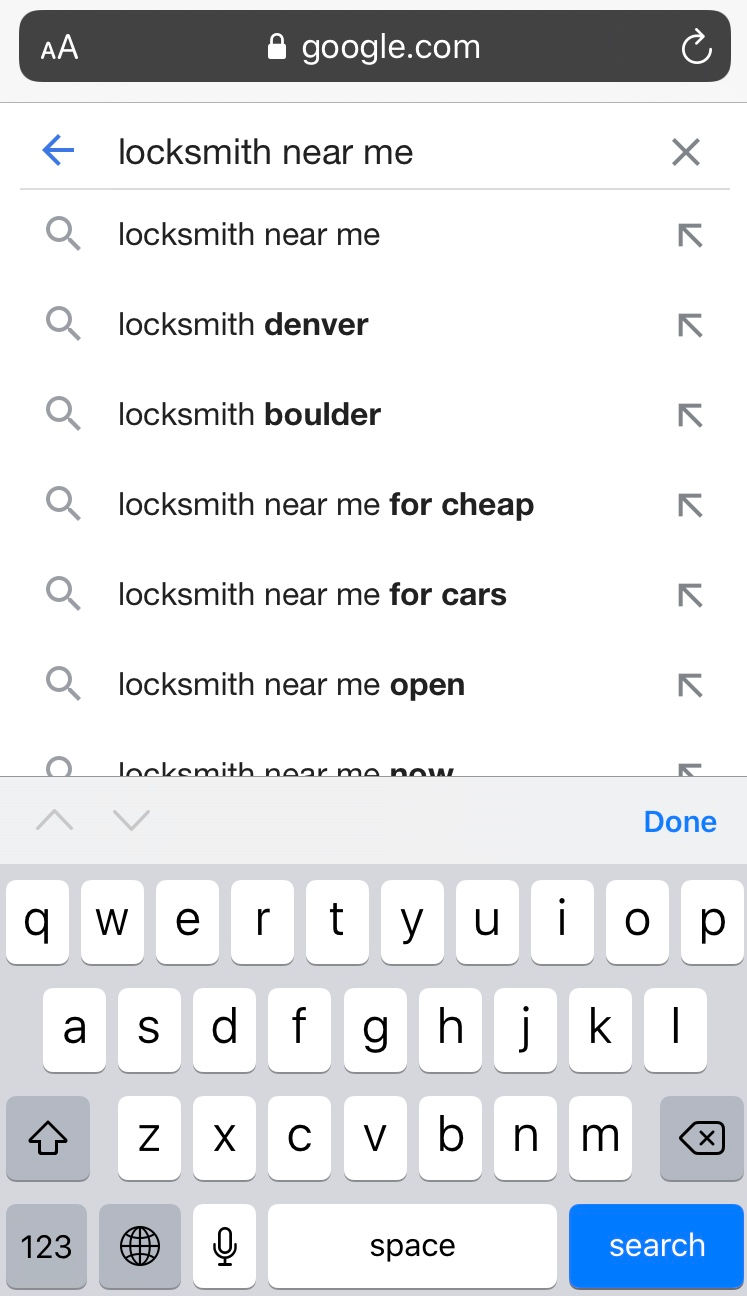Tap the google.com address bar

pyautogui.click(x=375, y=46)
